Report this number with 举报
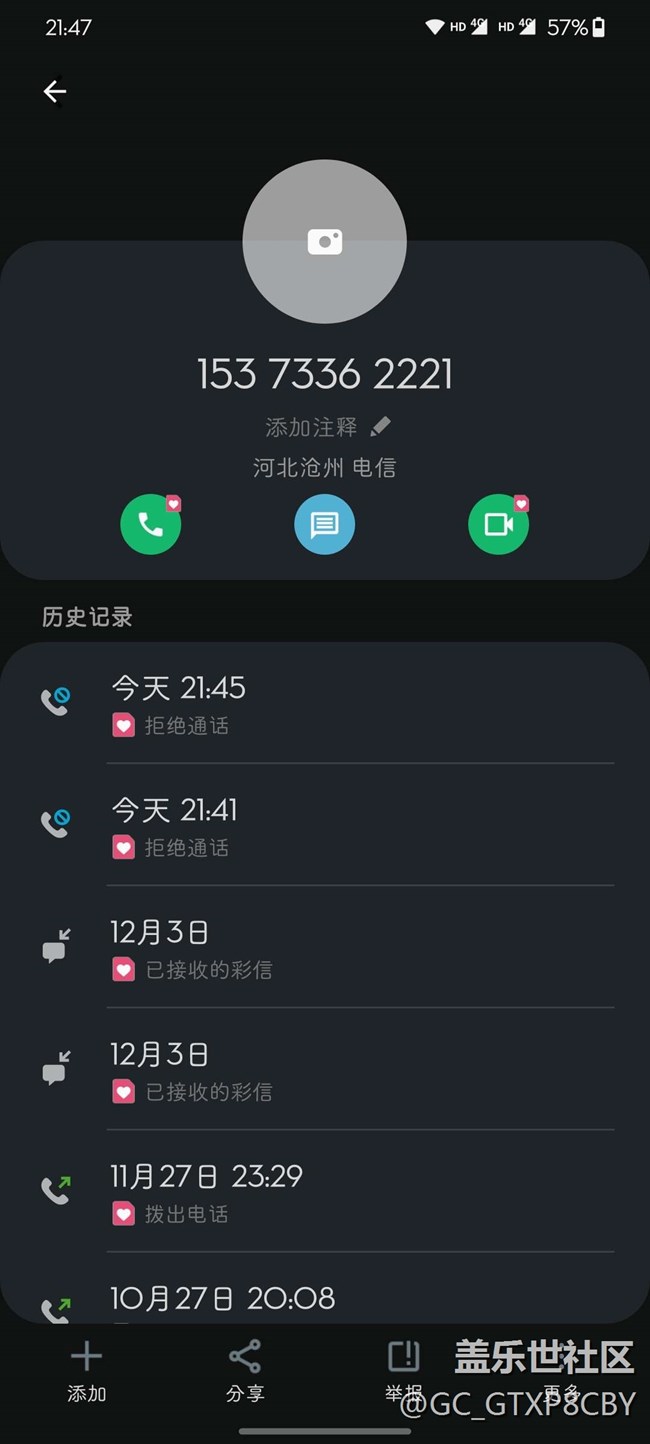This screenshot has width=650, height=1444. pyautogui.click(x=403, y=1370)
